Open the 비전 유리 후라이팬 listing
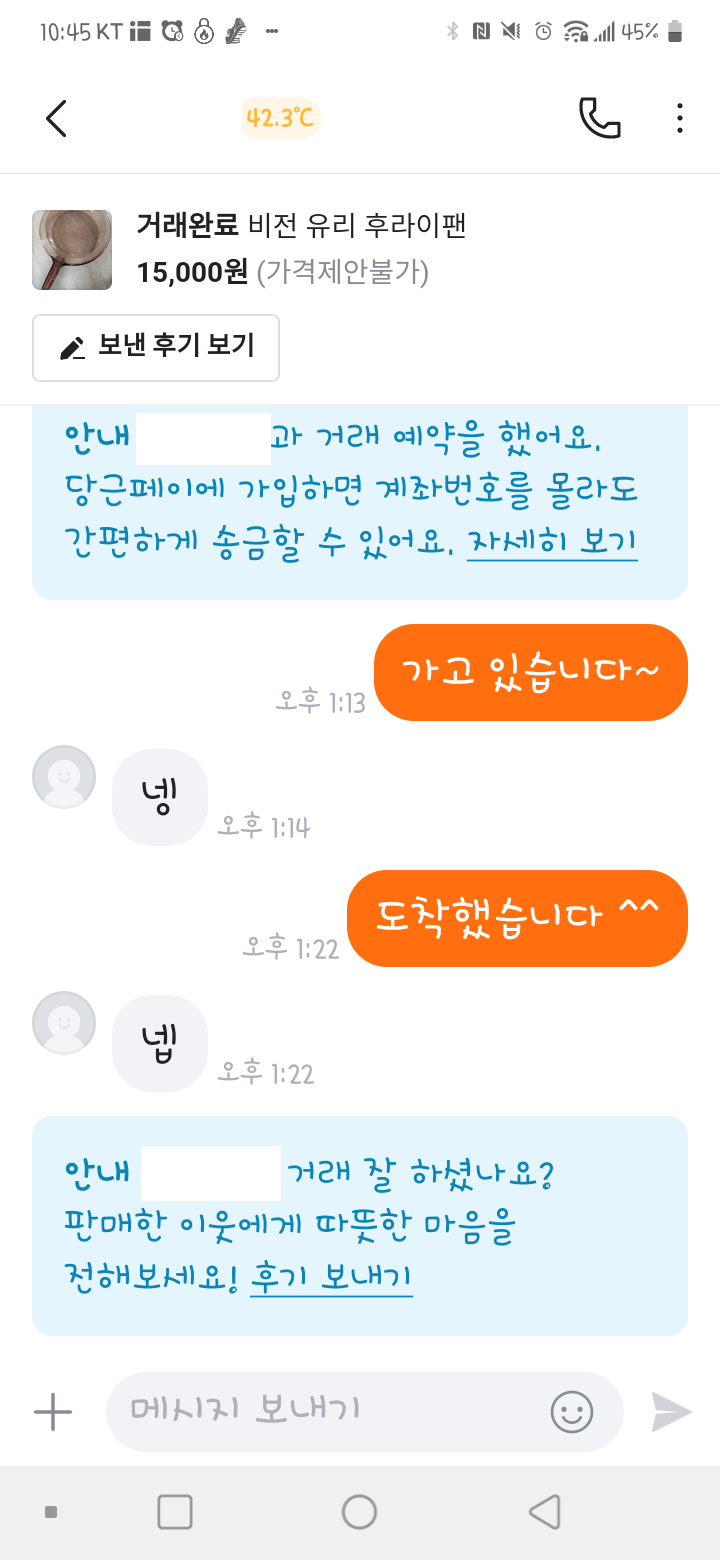This screenshot has height=1560, width=720. (x=300, y=248)
